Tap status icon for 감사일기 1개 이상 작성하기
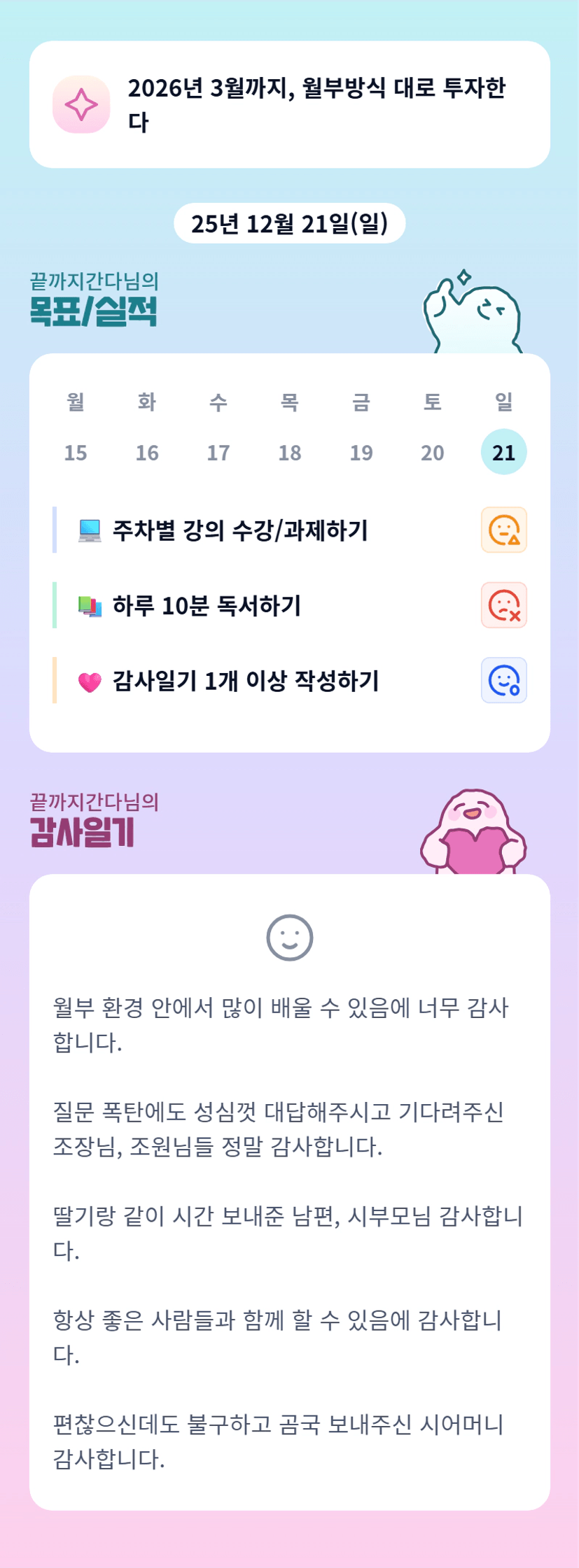Viewport: 579px width, 1568px height. click(504, 680)
